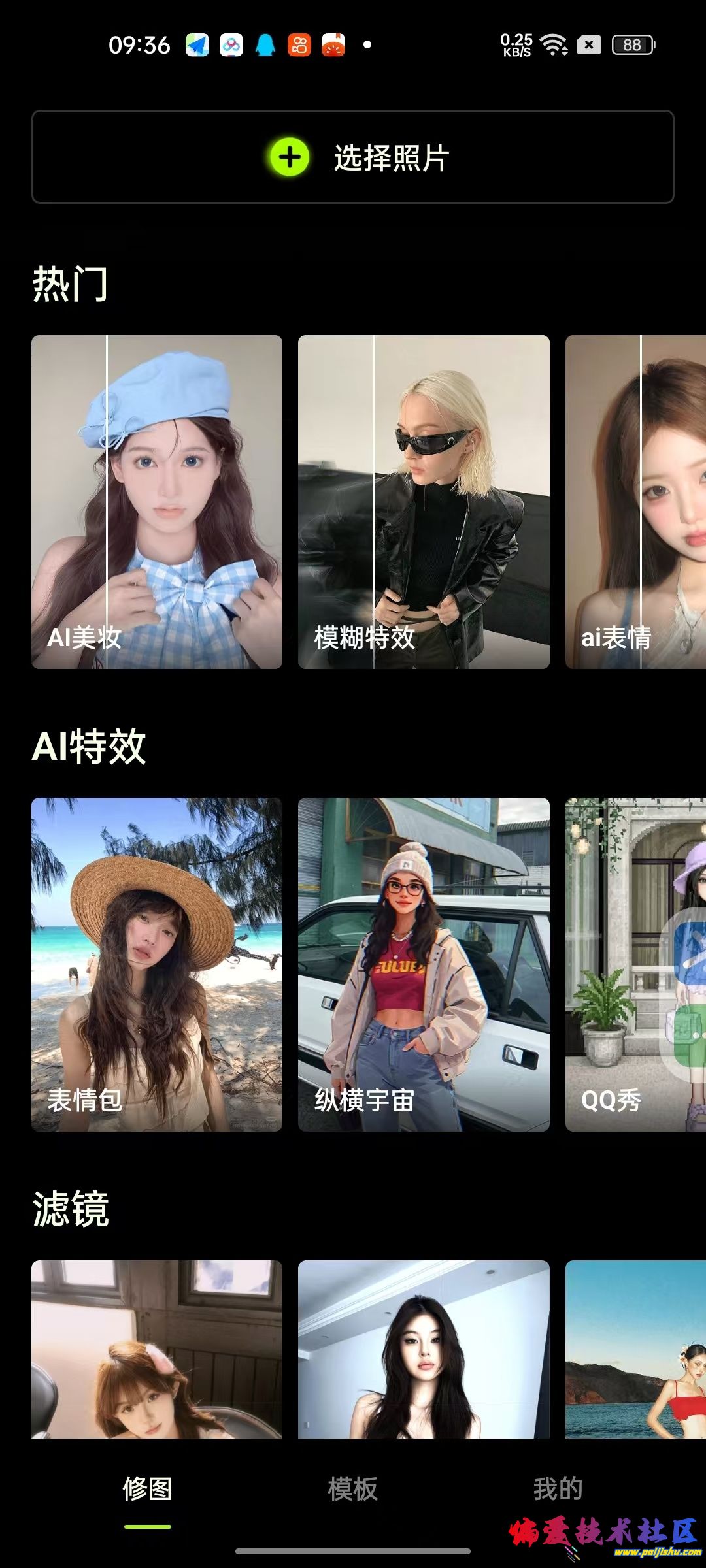The height and width of the screenshot is (1568, 706).
Task: Choose the QQ秀 effect
Action: [635, 964]
